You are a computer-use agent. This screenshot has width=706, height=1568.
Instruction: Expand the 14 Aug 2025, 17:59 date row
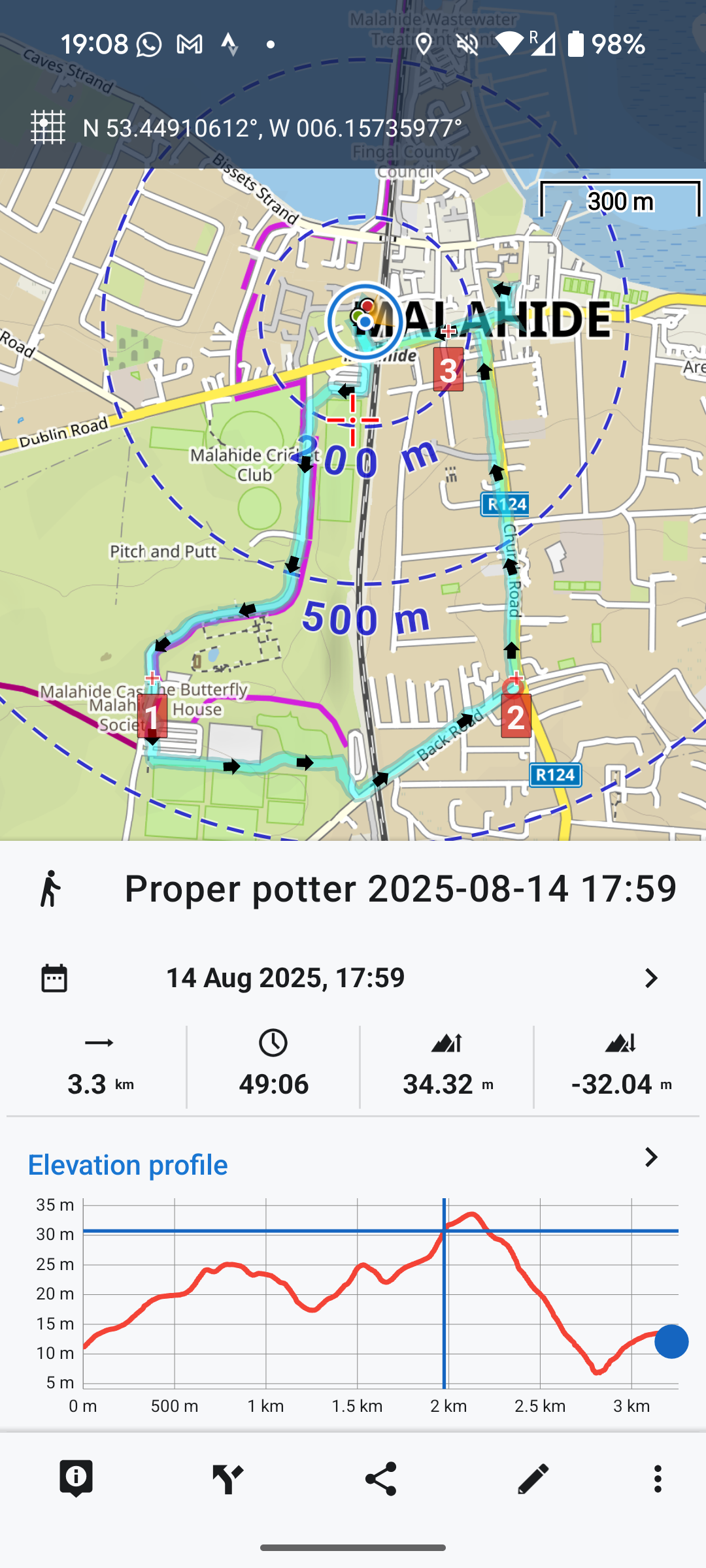(650, 978)
